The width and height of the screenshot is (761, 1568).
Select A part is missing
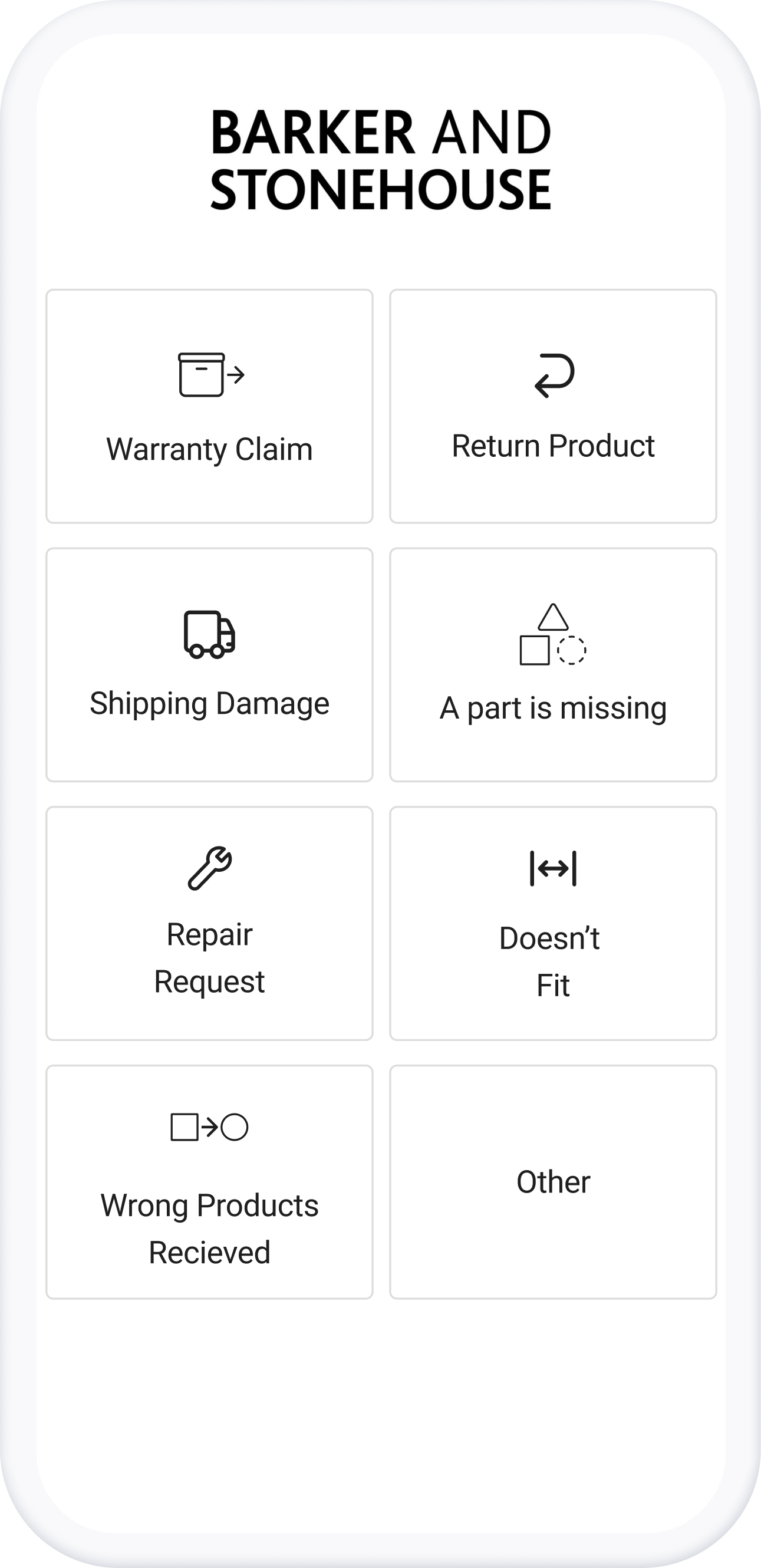(553, 665)
